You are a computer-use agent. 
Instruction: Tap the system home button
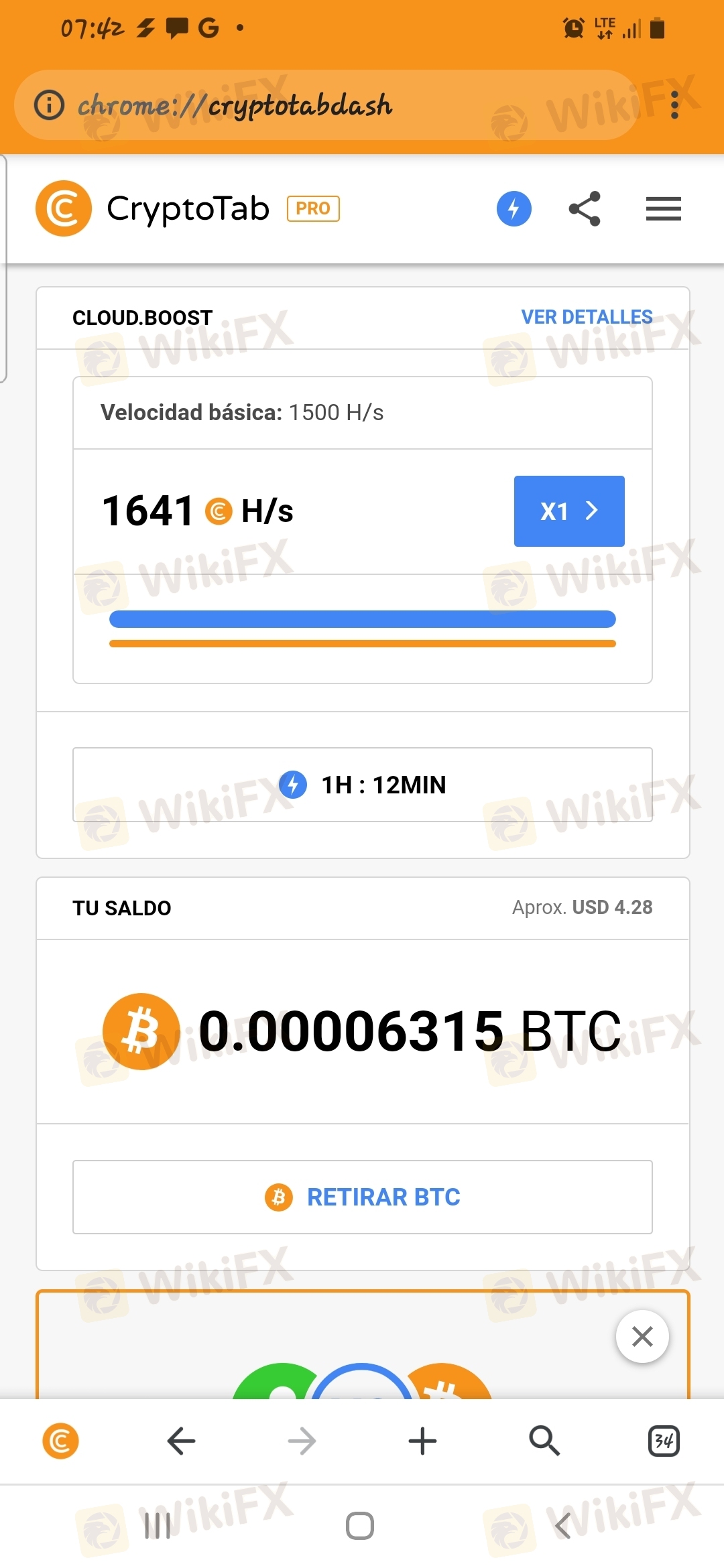click(360, 1526)
